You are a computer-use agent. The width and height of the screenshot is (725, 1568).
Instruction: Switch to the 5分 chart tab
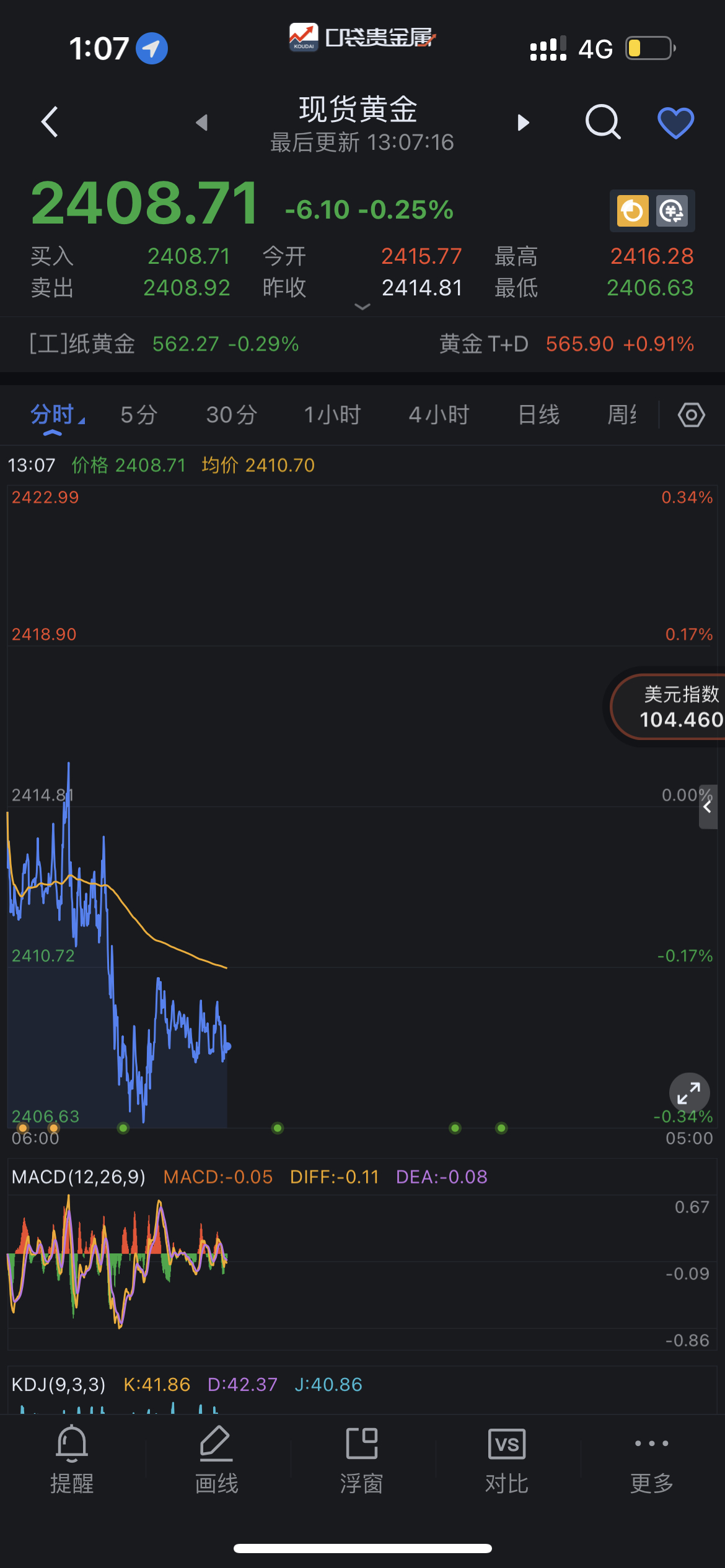139,415
